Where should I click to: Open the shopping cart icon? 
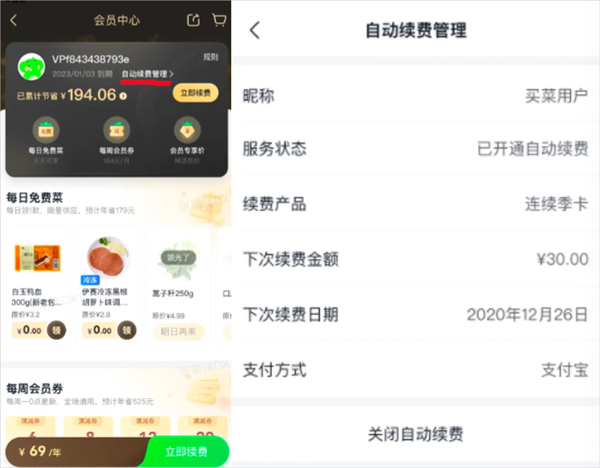coord(219,20)
